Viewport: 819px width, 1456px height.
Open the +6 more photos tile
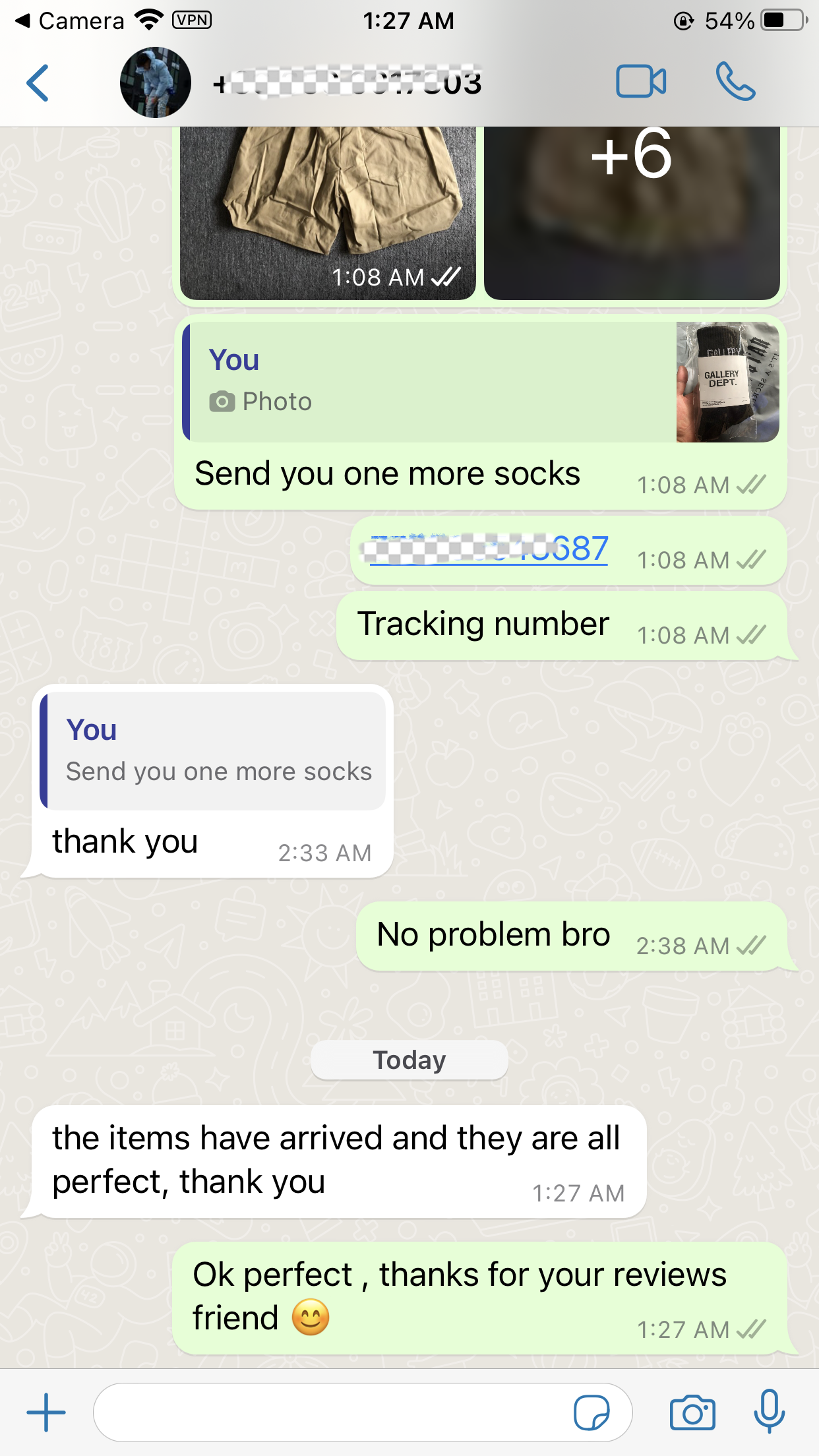[x=632, y=212]
